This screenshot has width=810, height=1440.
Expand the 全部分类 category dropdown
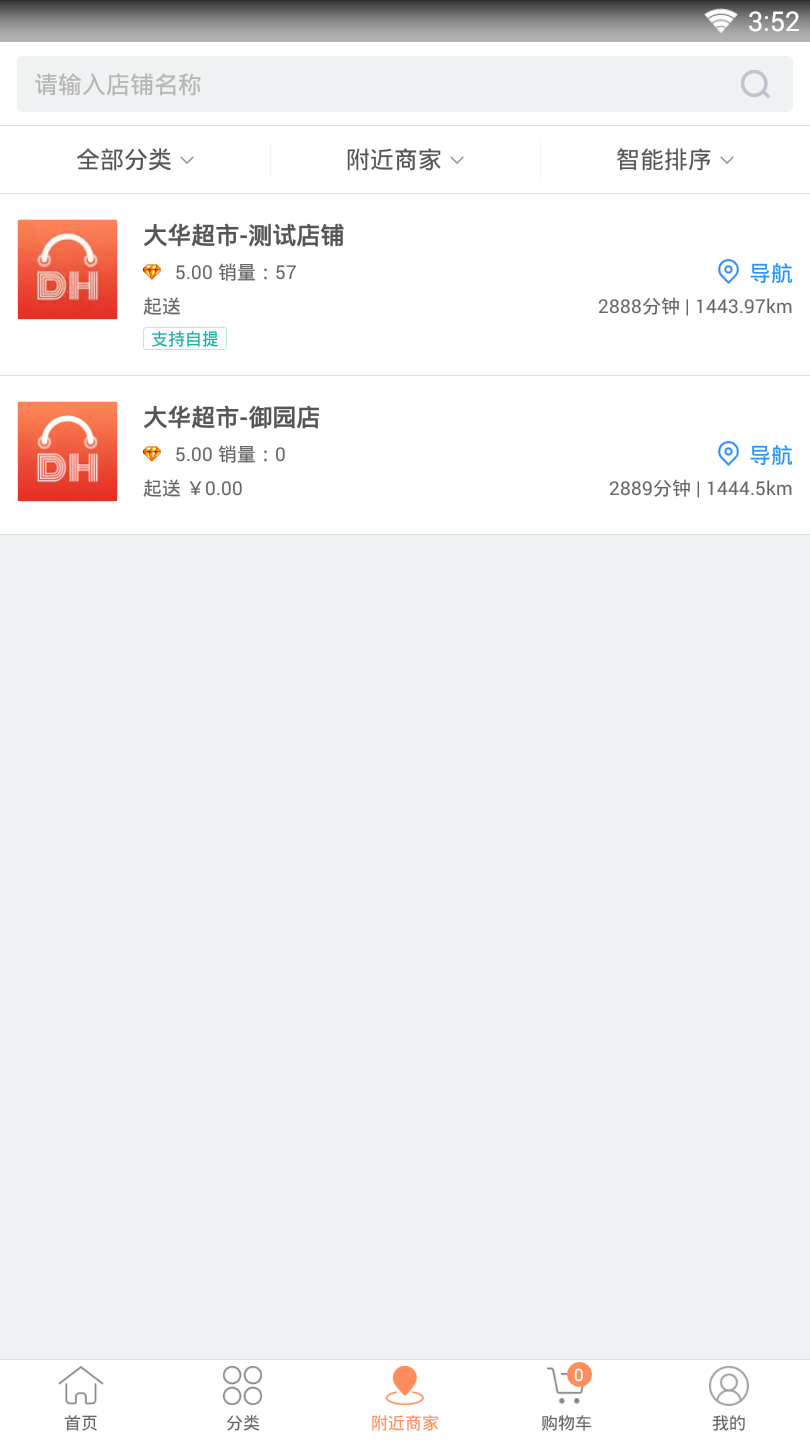[x=135, y=160]
